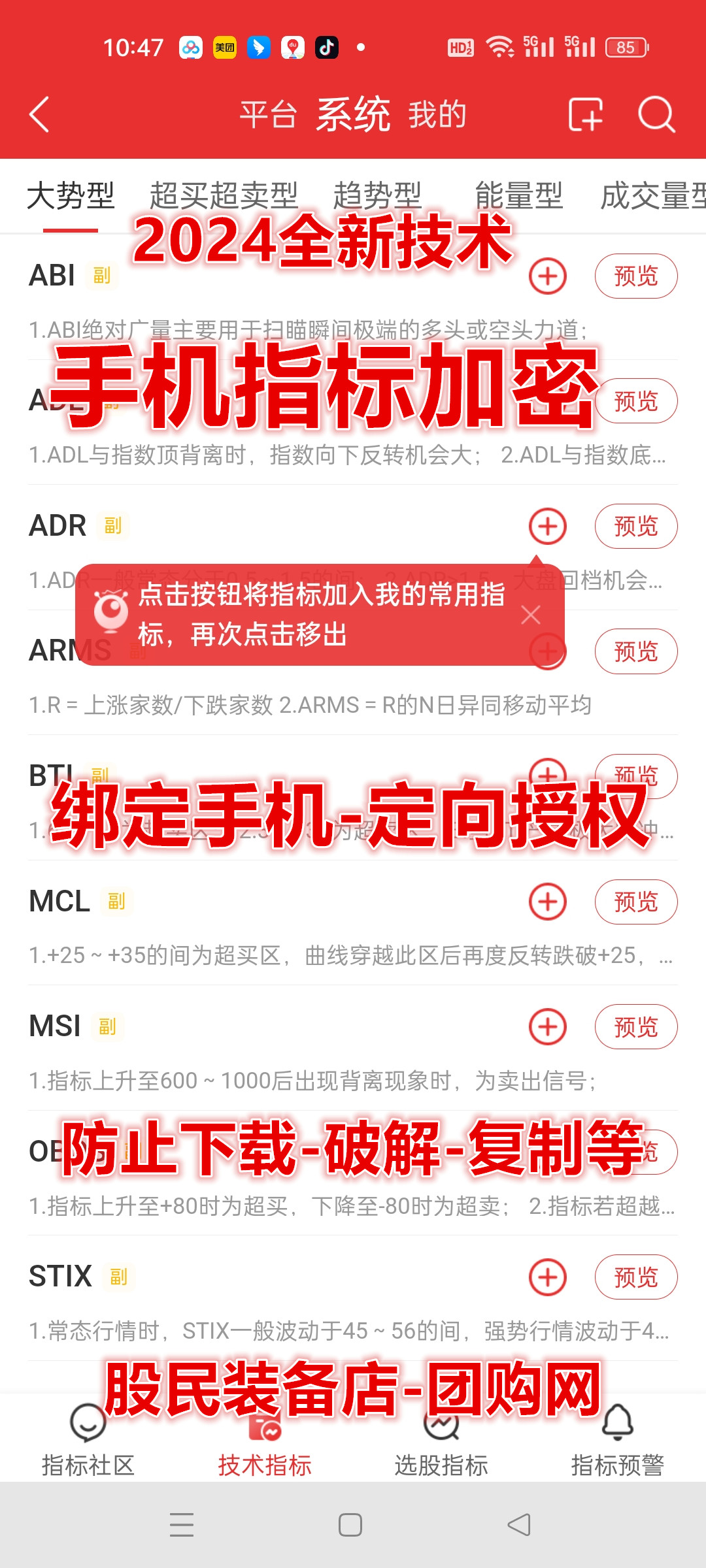Viewport: 706px width, 1568px height.
Task: Dismiss the red tooltip with the X
Action: coord(531,614)
